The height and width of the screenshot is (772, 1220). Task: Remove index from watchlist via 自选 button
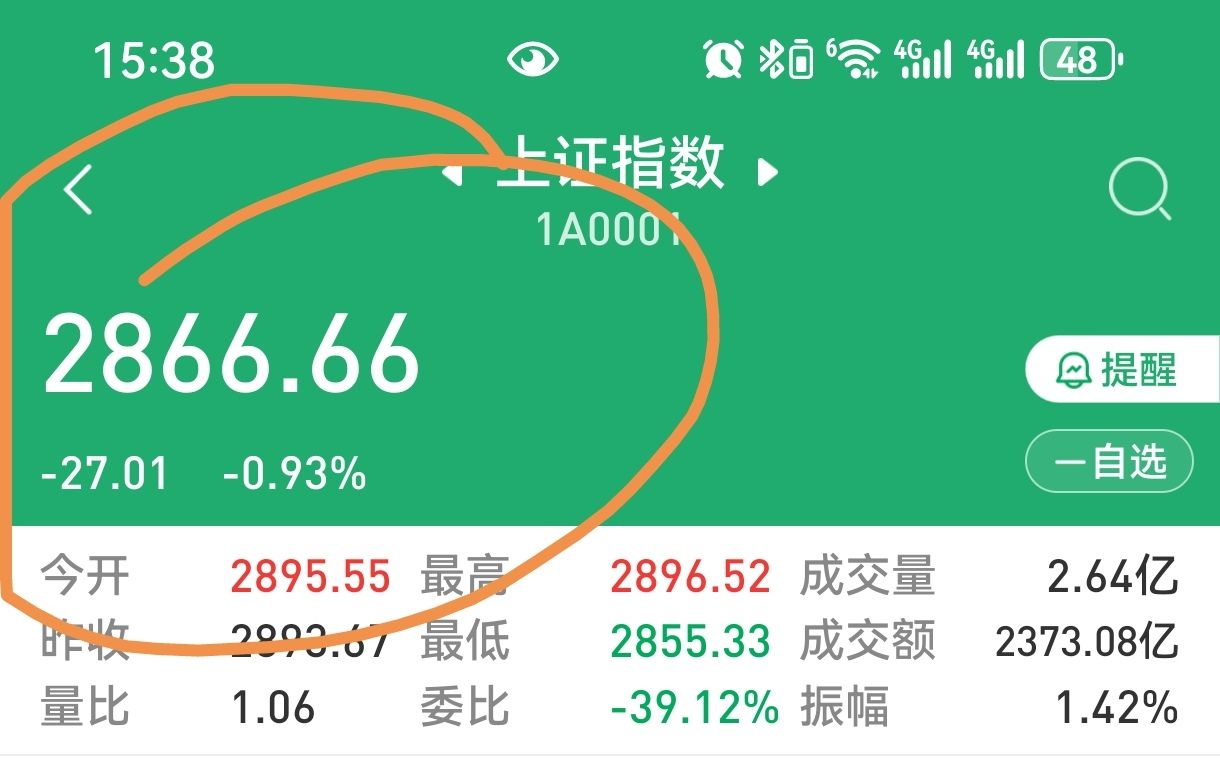tap(1110, 462)
